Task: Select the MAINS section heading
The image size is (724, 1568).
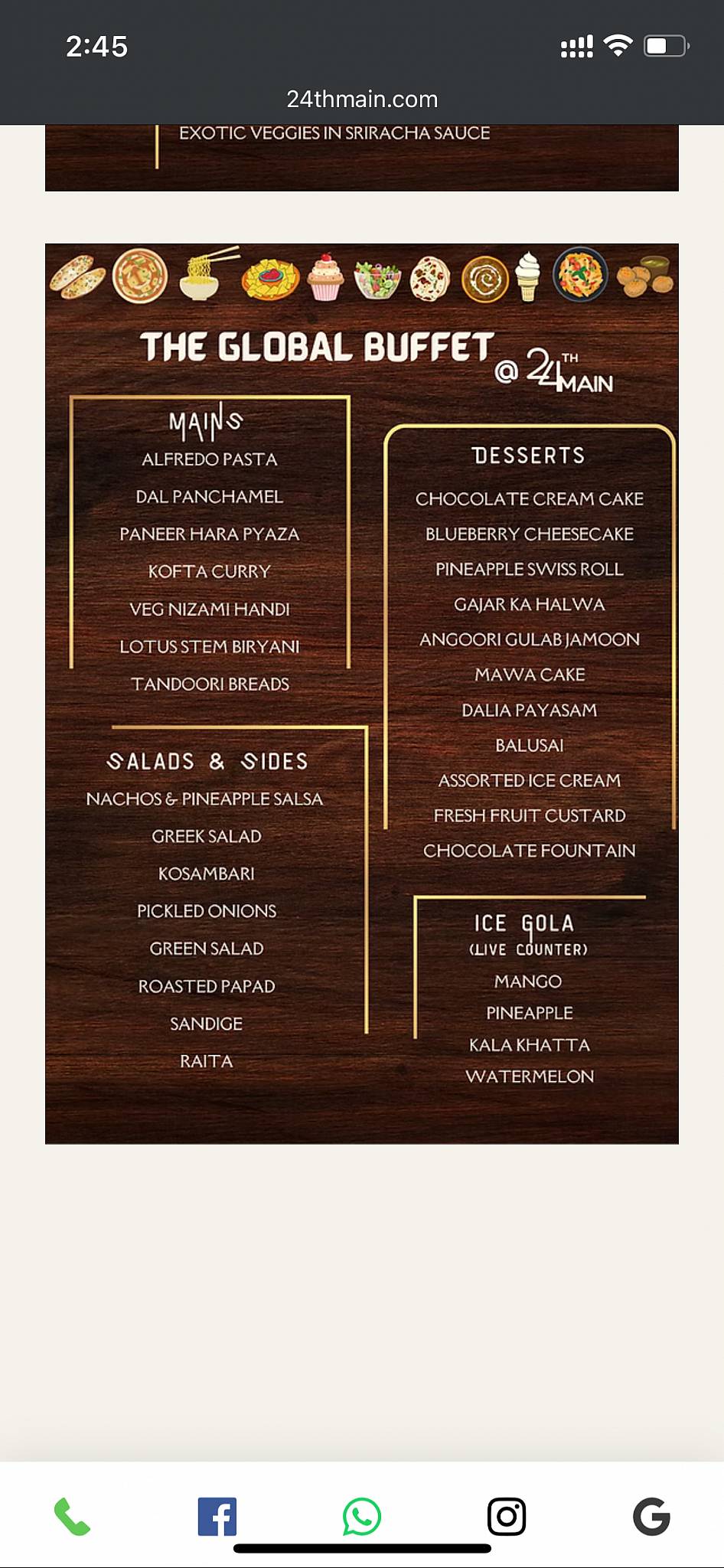Action: click(207, 420)
